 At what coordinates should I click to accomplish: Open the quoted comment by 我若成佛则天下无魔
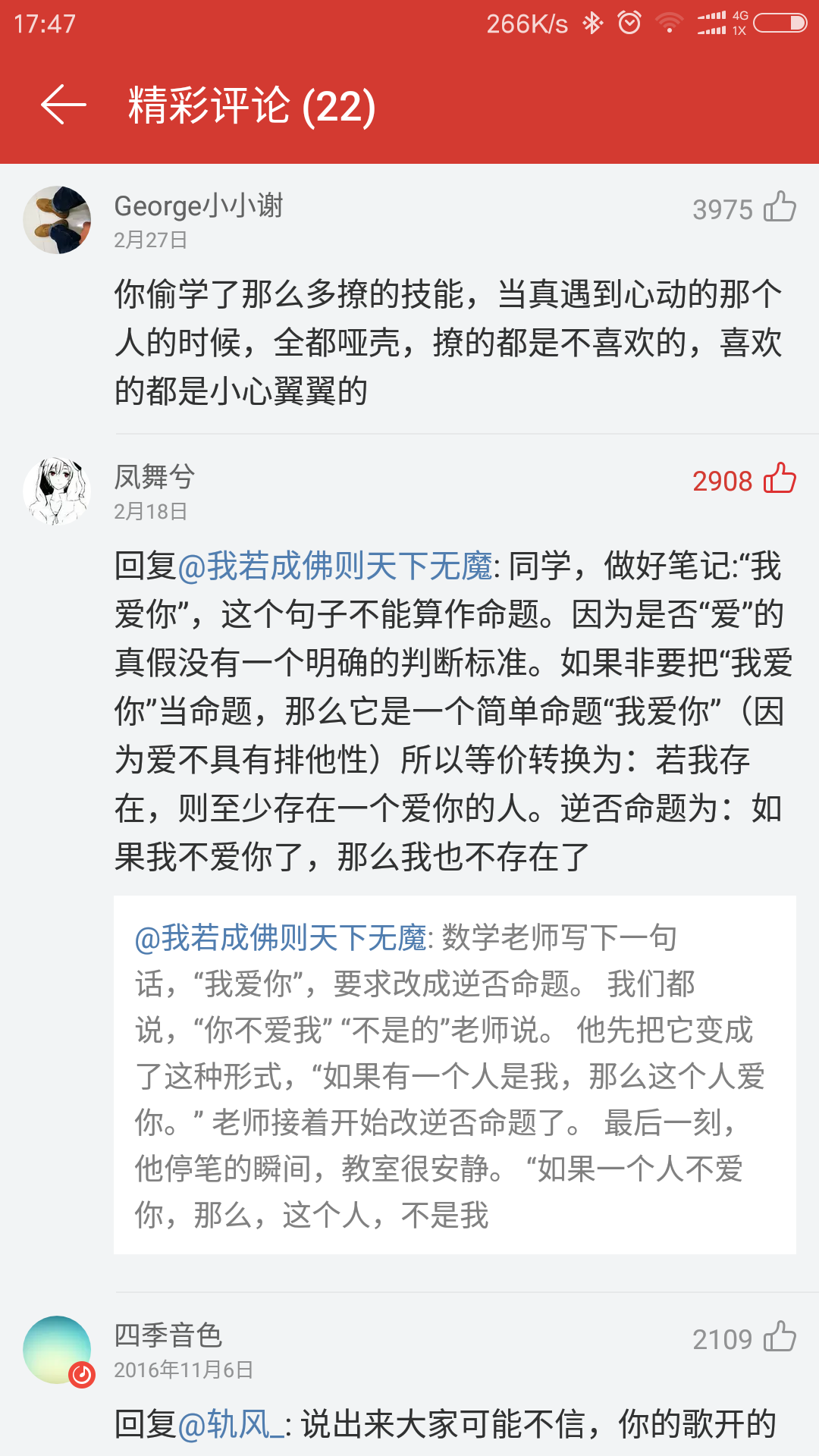click(x=455, y=1075)
